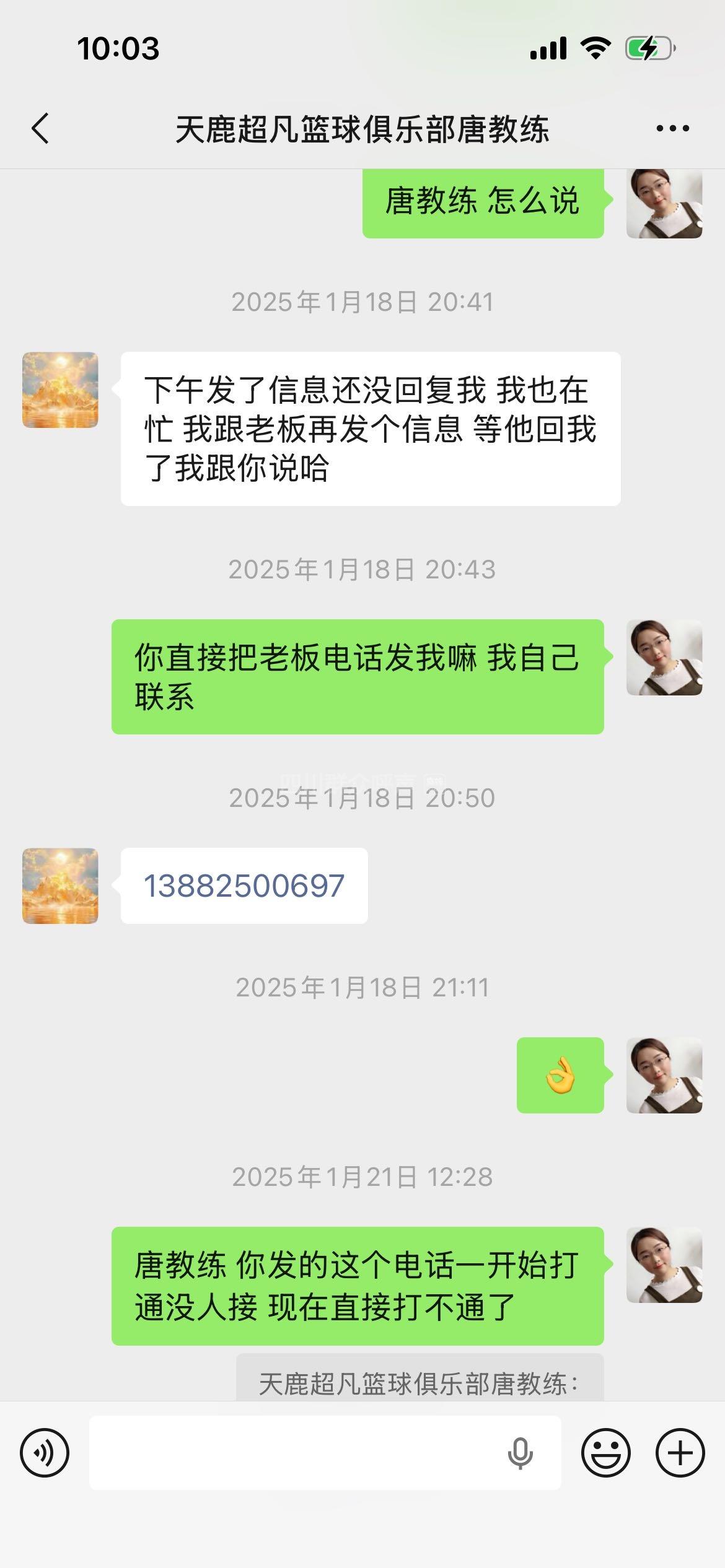The width and height of the screenshot is (725, 1568).
Task: View Coach Tang's profile via golden mountain avatar
Action: [x=60, y=390]
